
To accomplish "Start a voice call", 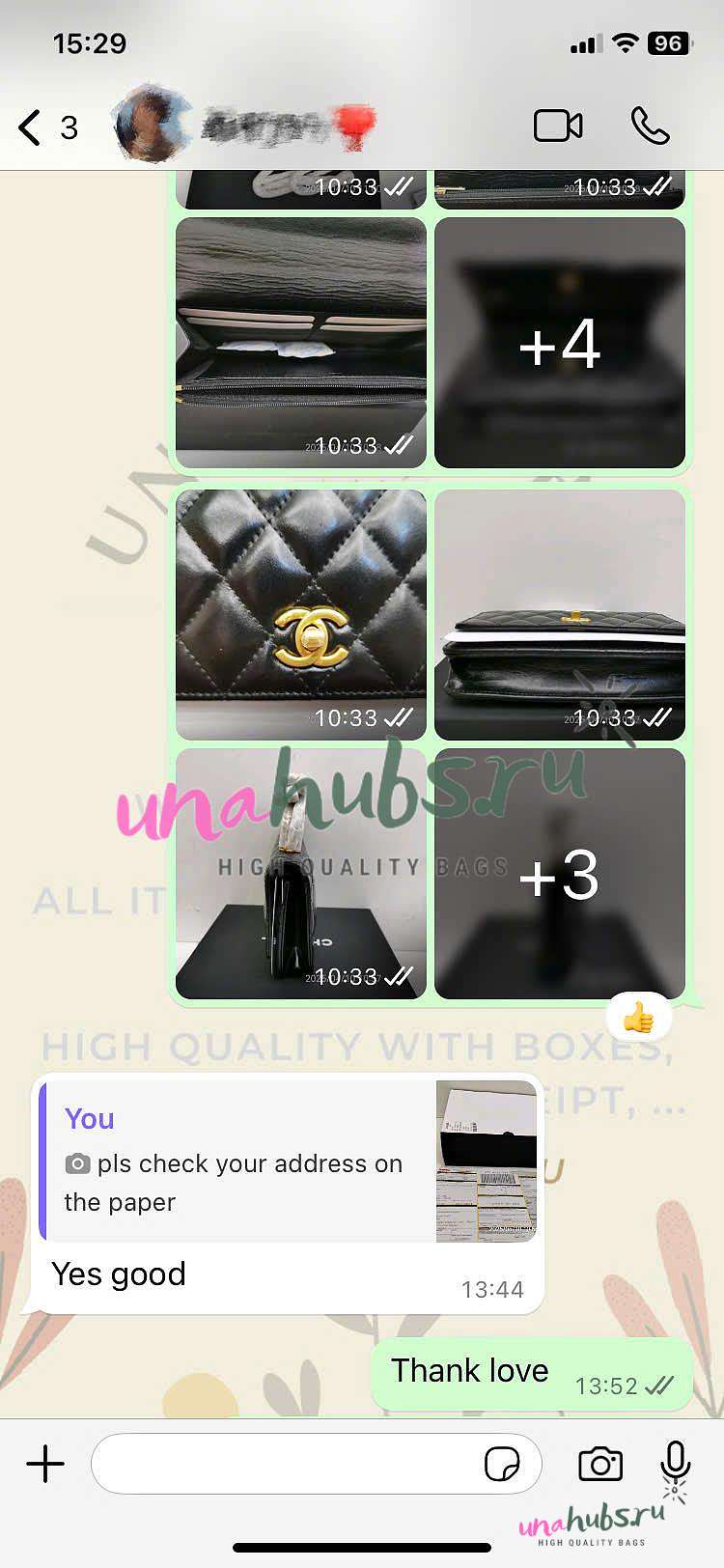I will pyautogui.click(x=650, y=126).
